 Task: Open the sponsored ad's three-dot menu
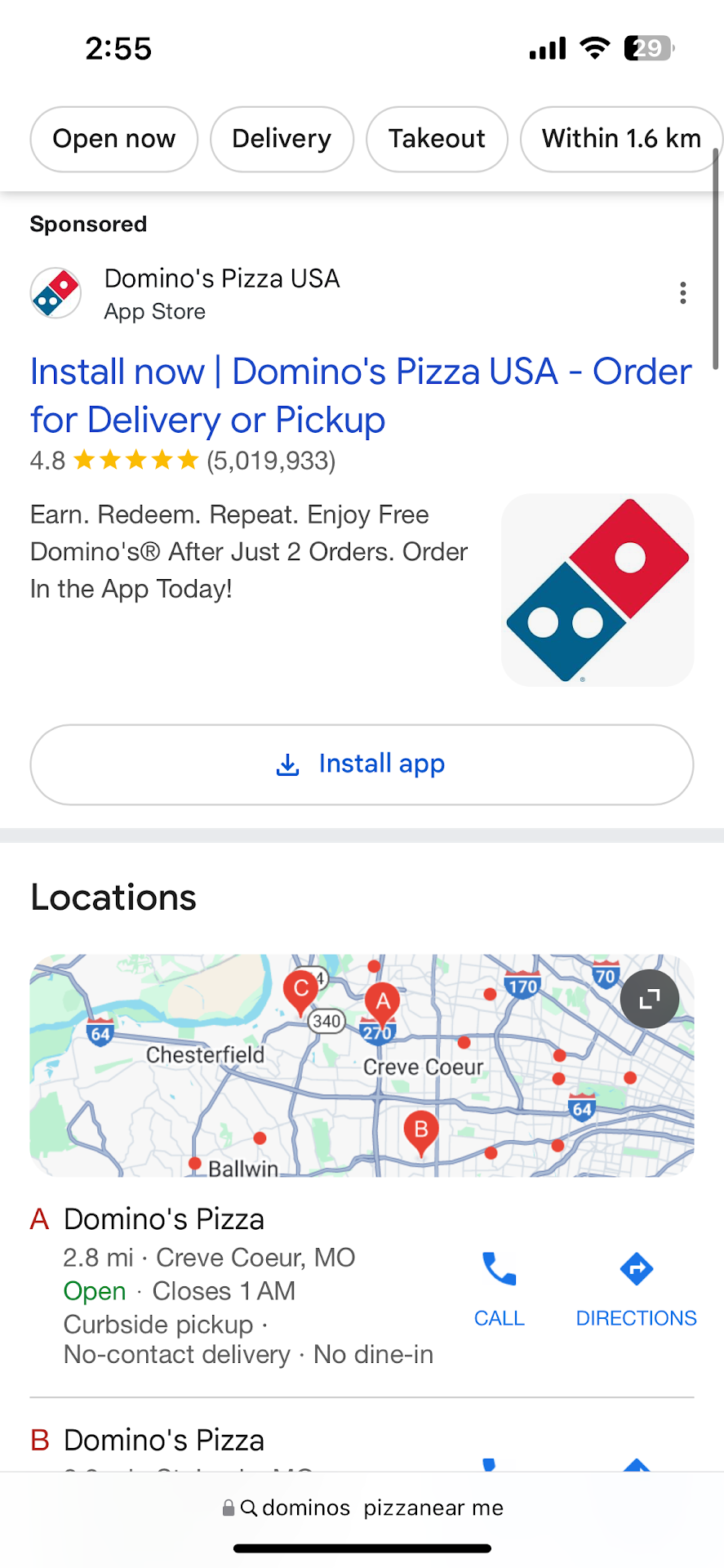pos(682,293)
